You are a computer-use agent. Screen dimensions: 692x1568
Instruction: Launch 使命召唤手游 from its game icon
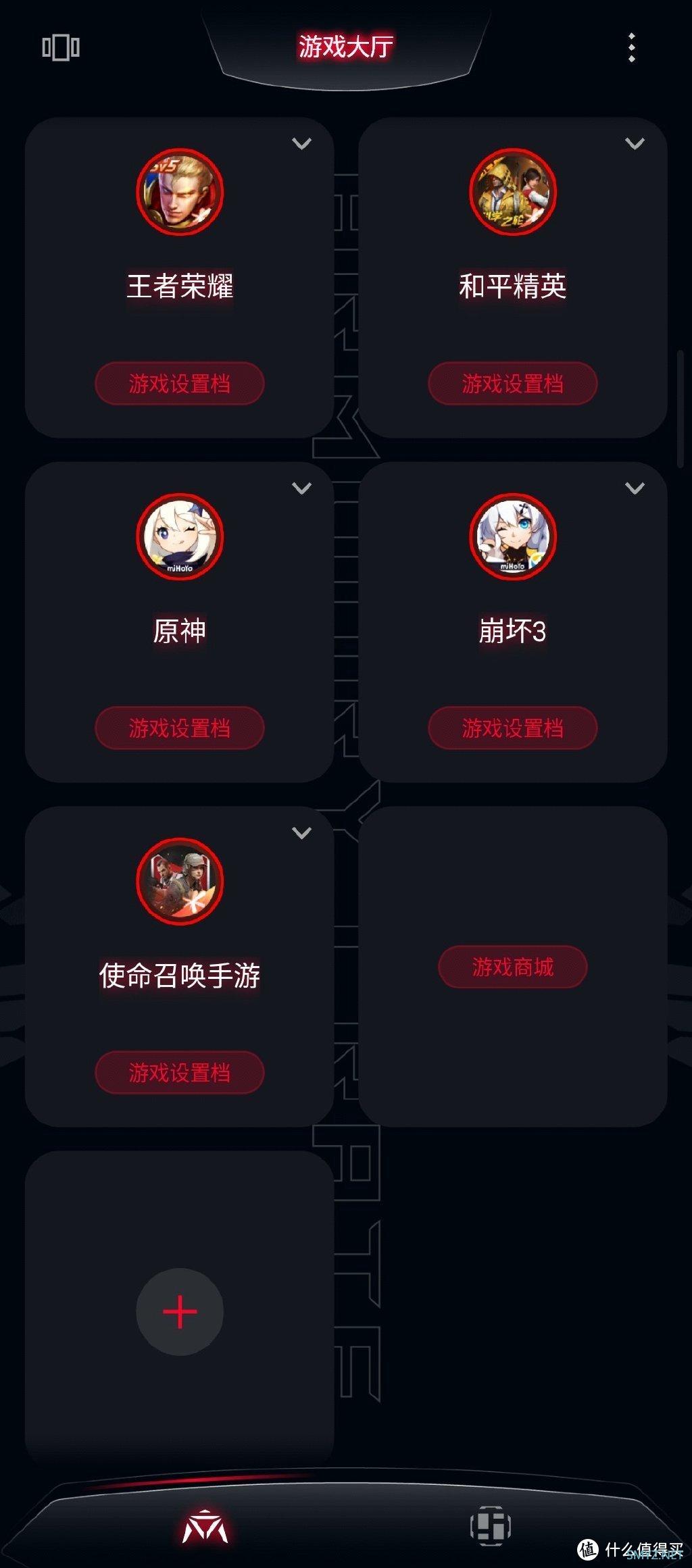180,882
